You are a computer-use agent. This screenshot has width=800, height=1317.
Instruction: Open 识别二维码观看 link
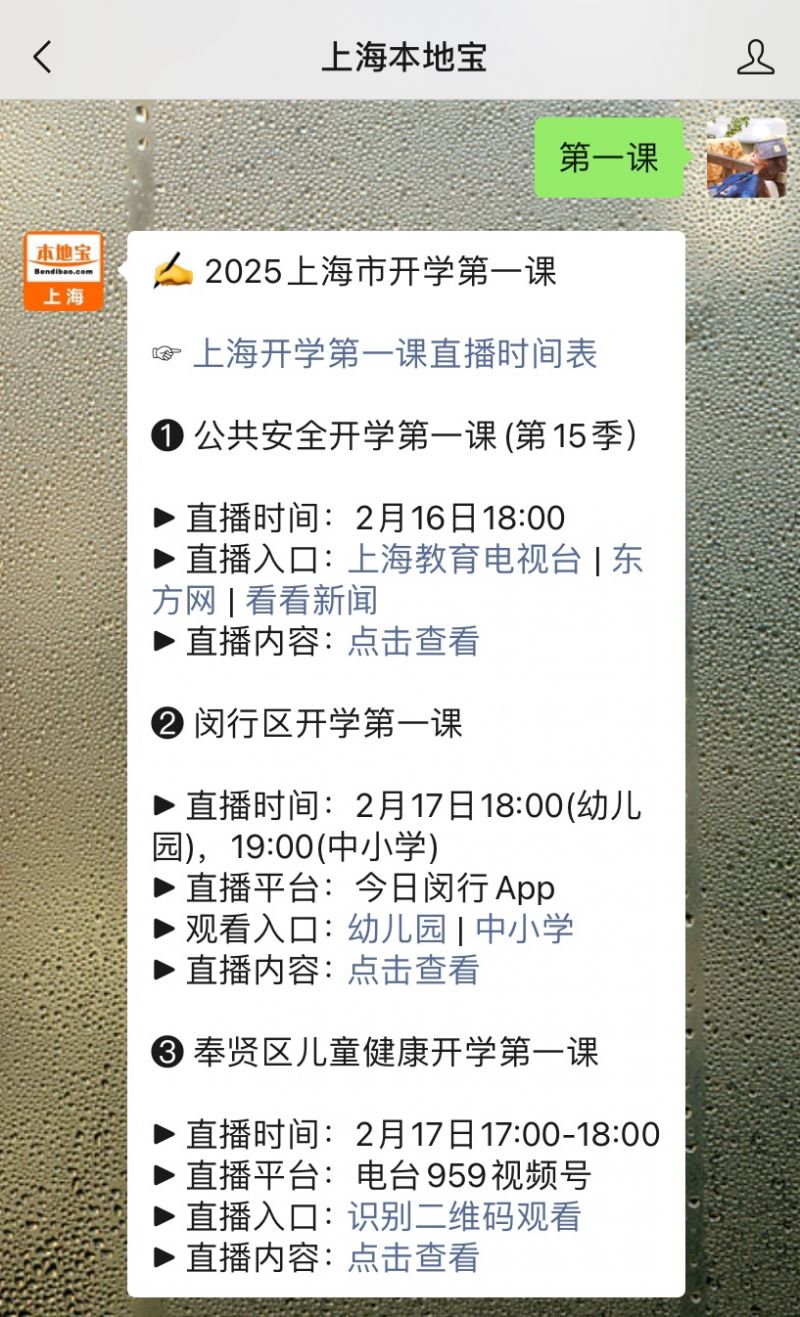pyautogui.click(x=464, y=1216)
